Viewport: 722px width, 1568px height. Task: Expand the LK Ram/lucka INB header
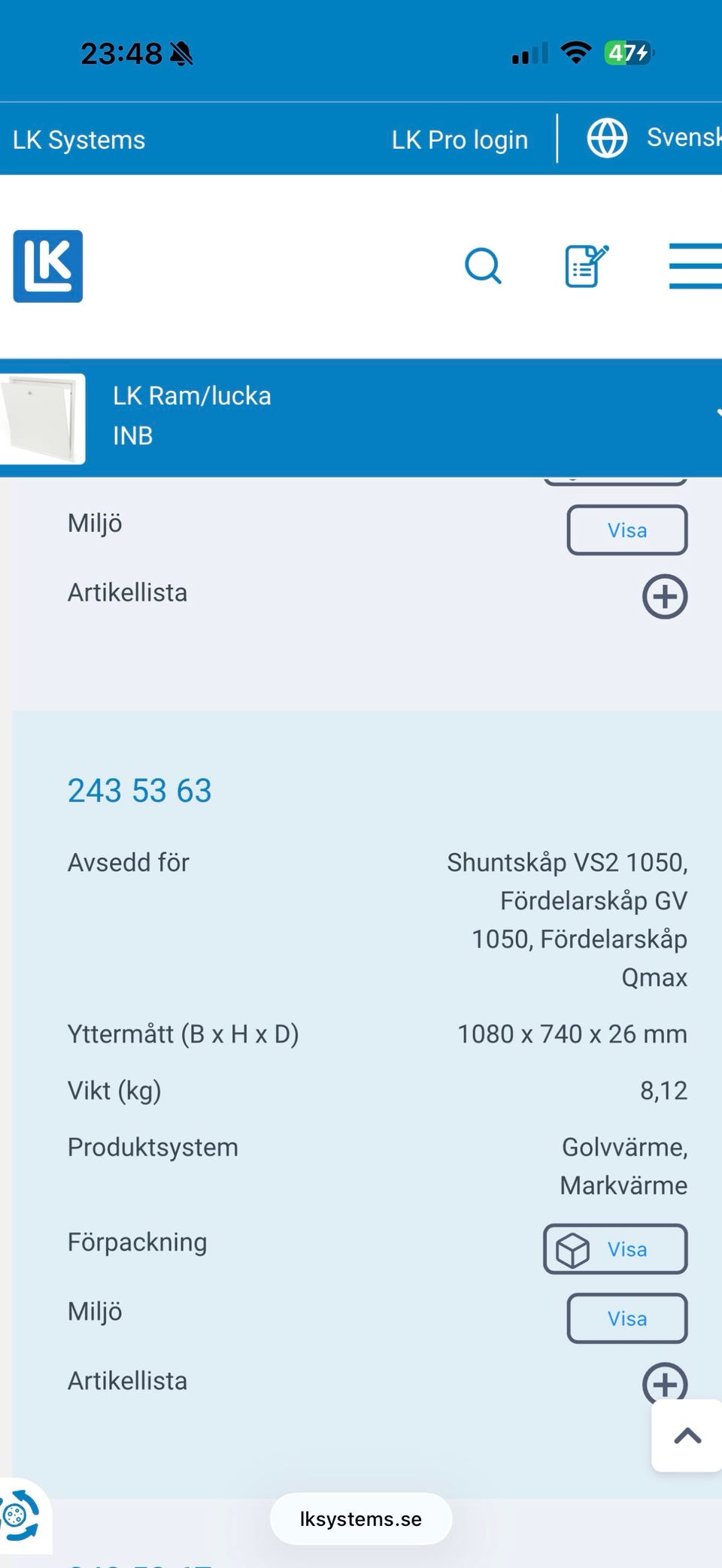pyautogui.click(x=361, y=418)
